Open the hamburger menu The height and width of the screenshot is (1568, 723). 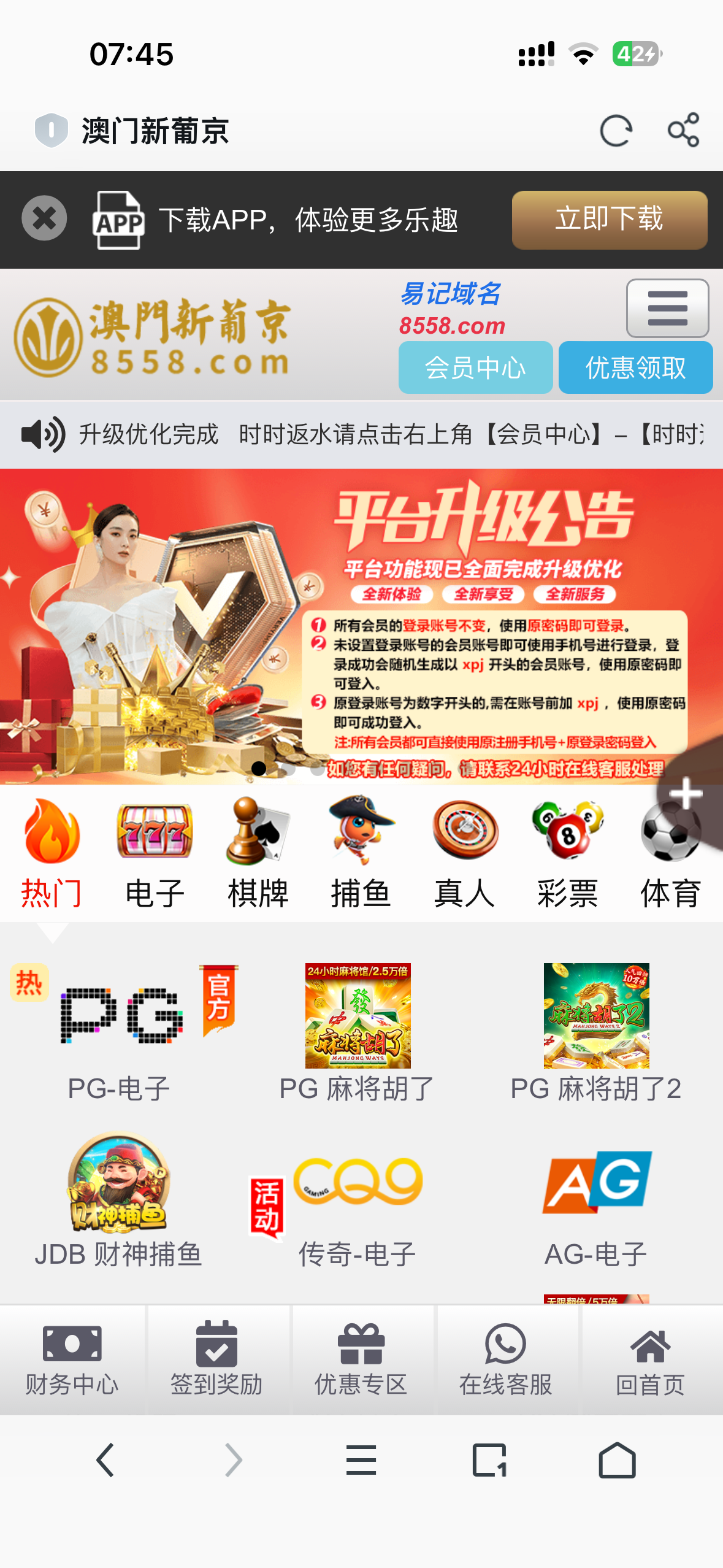[667, 308]
